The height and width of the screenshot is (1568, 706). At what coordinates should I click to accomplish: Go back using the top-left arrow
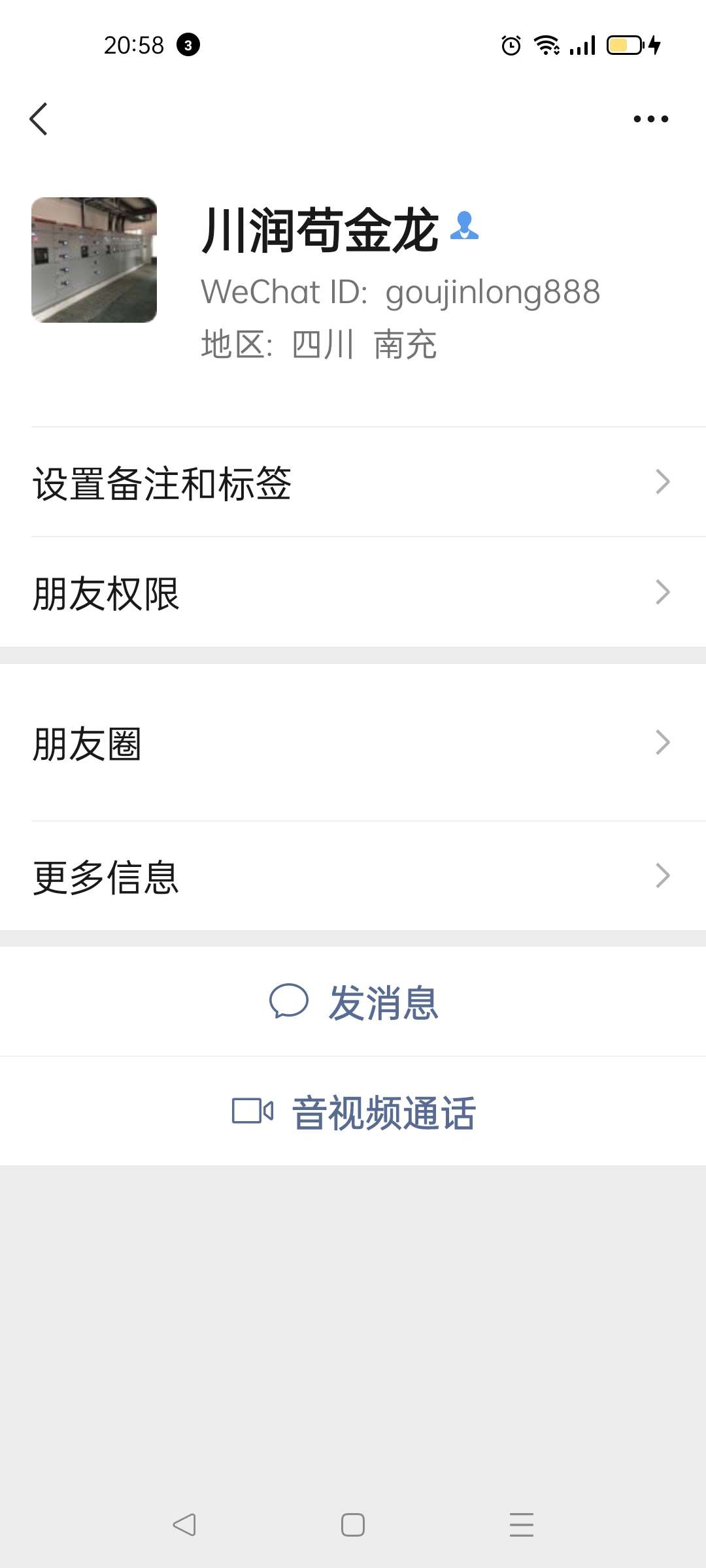39,119
